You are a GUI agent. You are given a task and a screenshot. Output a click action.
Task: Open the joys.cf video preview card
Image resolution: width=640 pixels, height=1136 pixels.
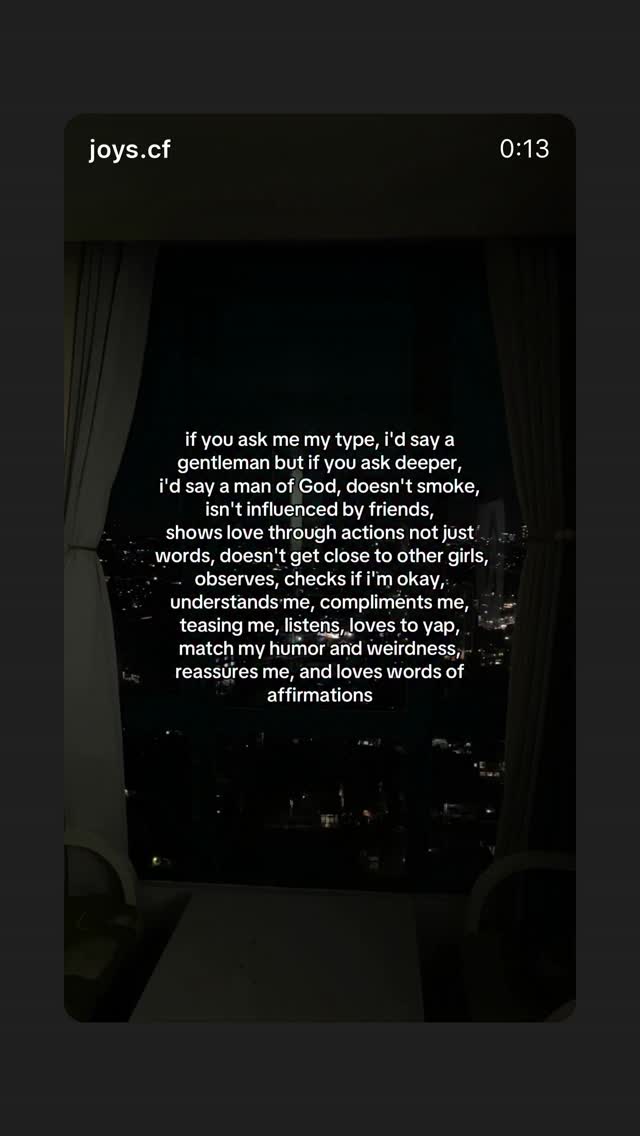[x=320, y=567]
